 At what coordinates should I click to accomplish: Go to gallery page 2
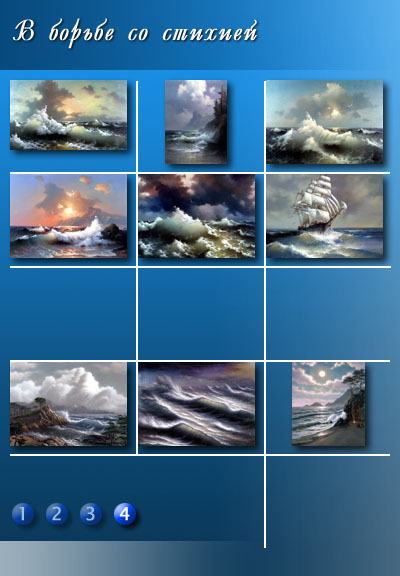[57, 514]
